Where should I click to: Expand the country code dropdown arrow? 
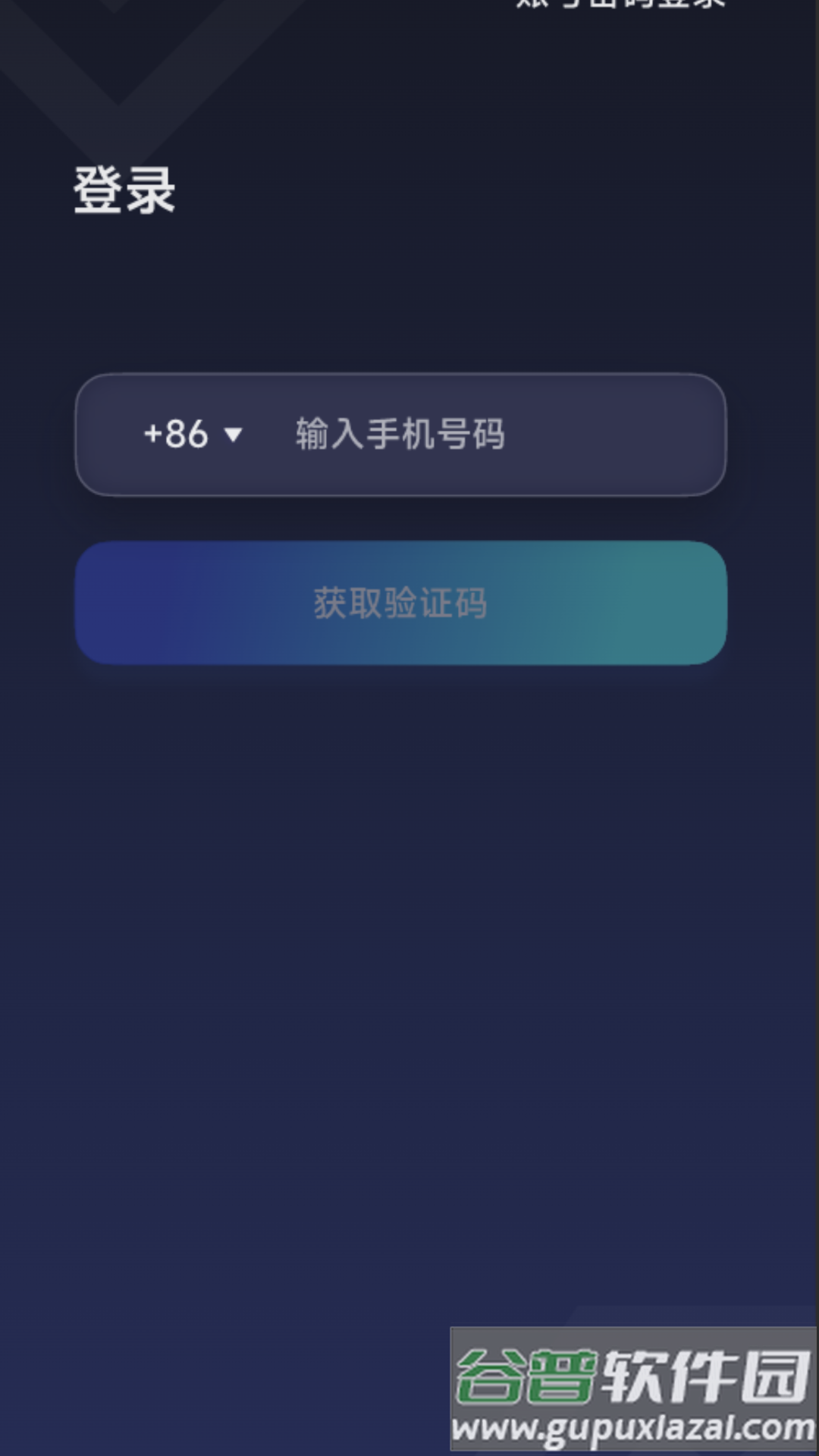pos(234,434)
